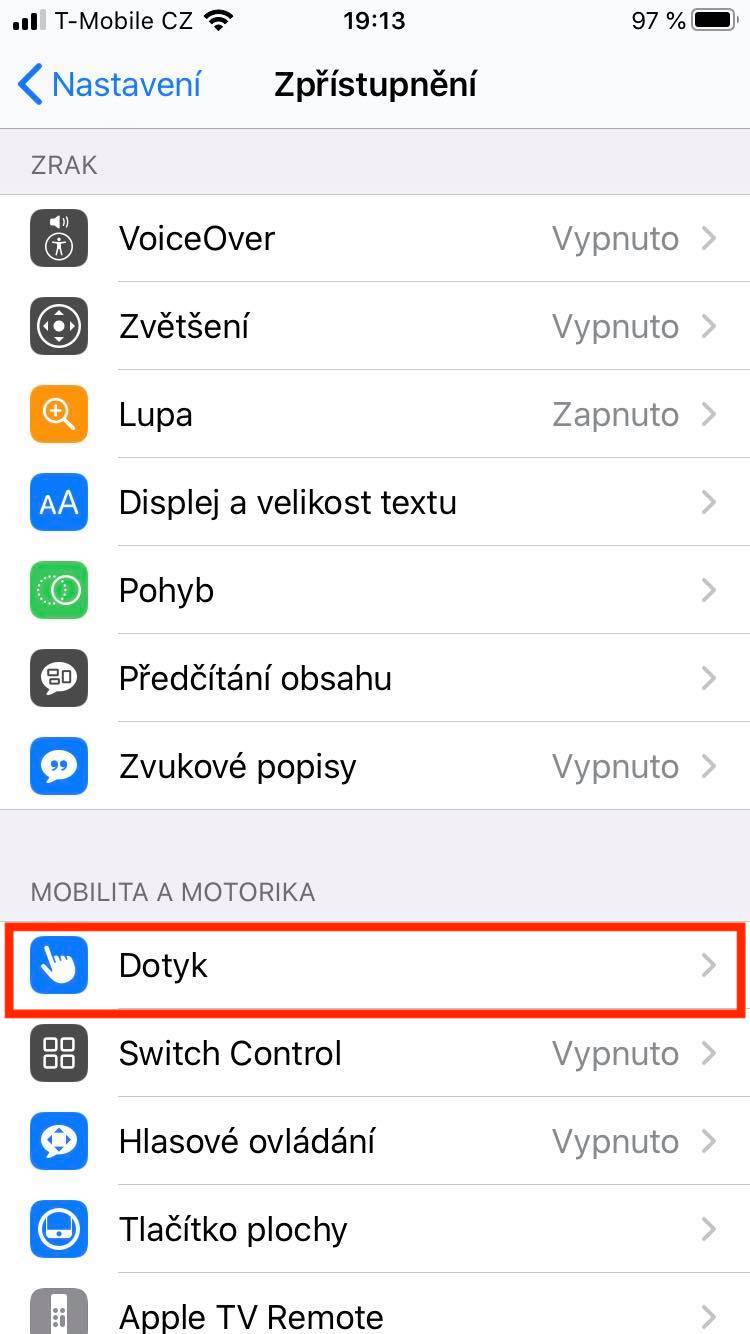Screen dimensions: 750x1334
Task: Go back to Nastavení
Action: tap(110, 85)
